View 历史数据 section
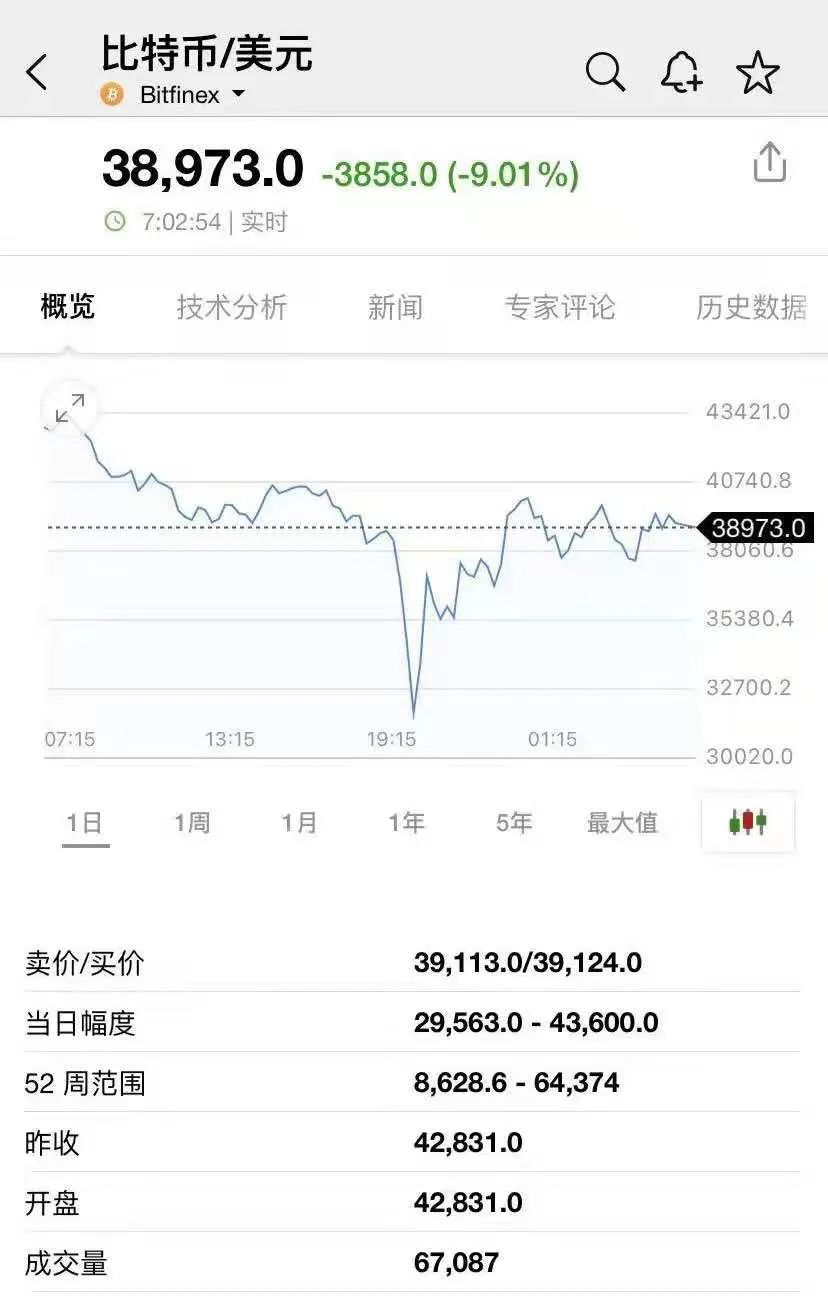Viewport: 828px width, 1311px height. click(x=749, y=307)
